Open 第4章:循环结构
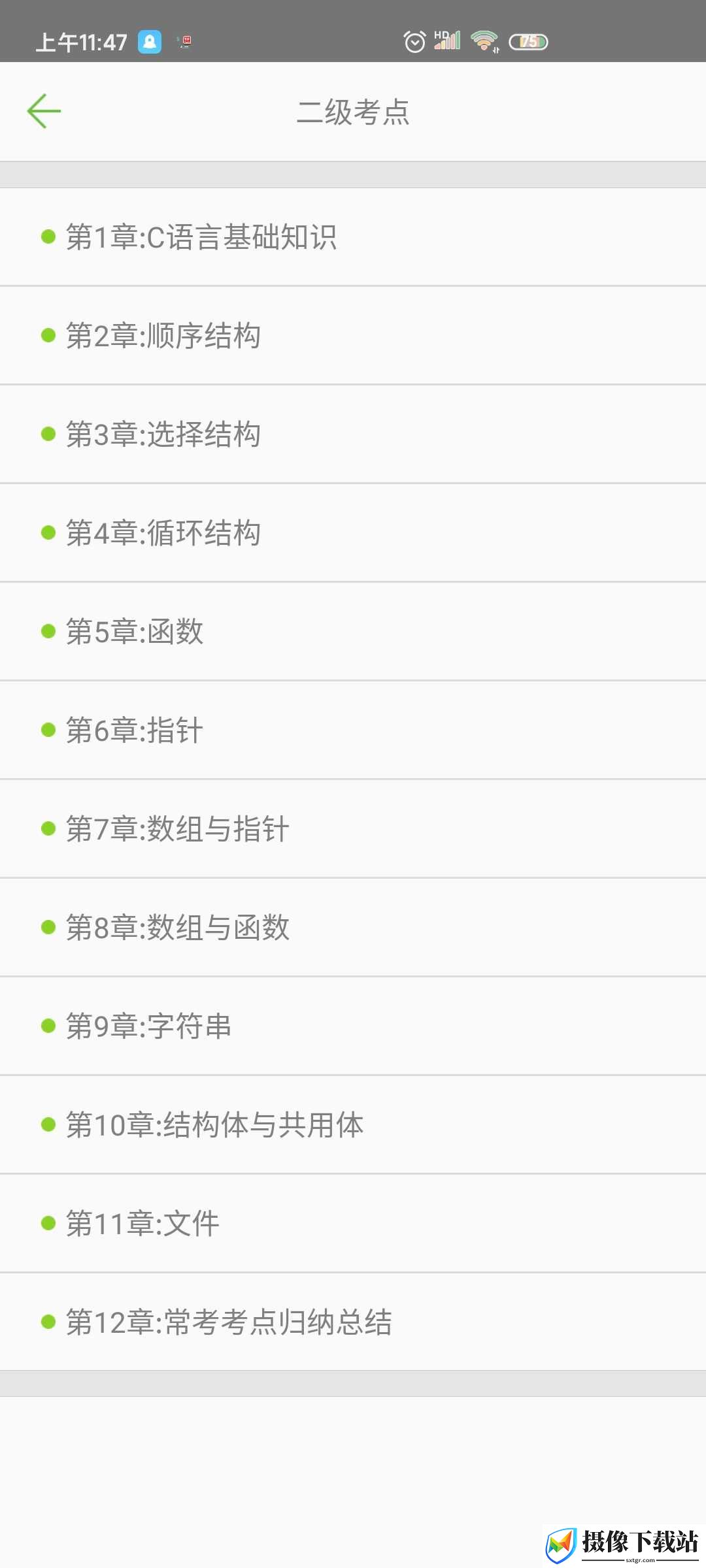This screenshot has width=706, height=1568. coord(353,533)
